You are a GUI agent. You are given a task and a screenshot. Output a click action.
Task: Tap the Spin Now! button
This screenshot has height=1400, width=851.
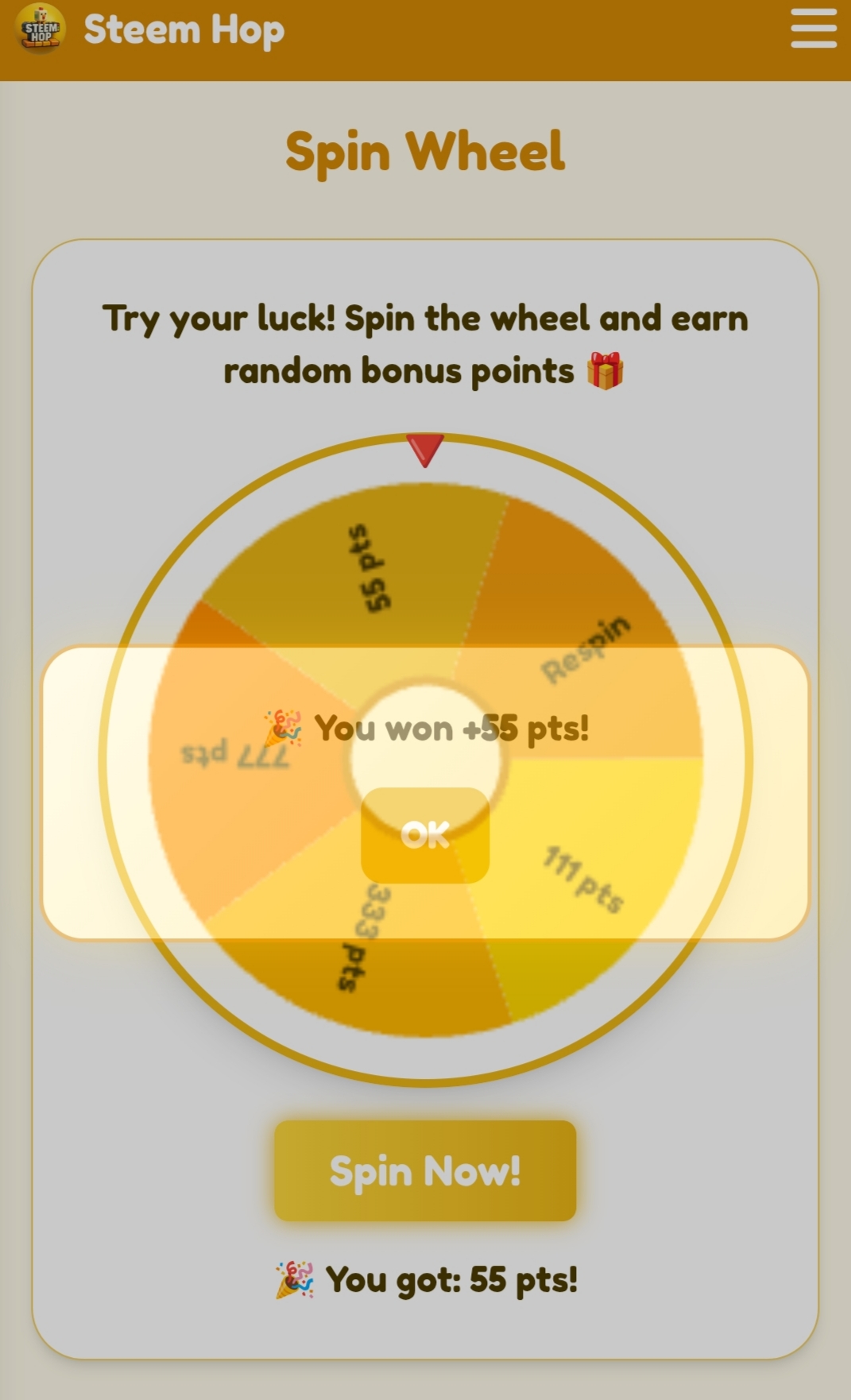(425, 1170)
